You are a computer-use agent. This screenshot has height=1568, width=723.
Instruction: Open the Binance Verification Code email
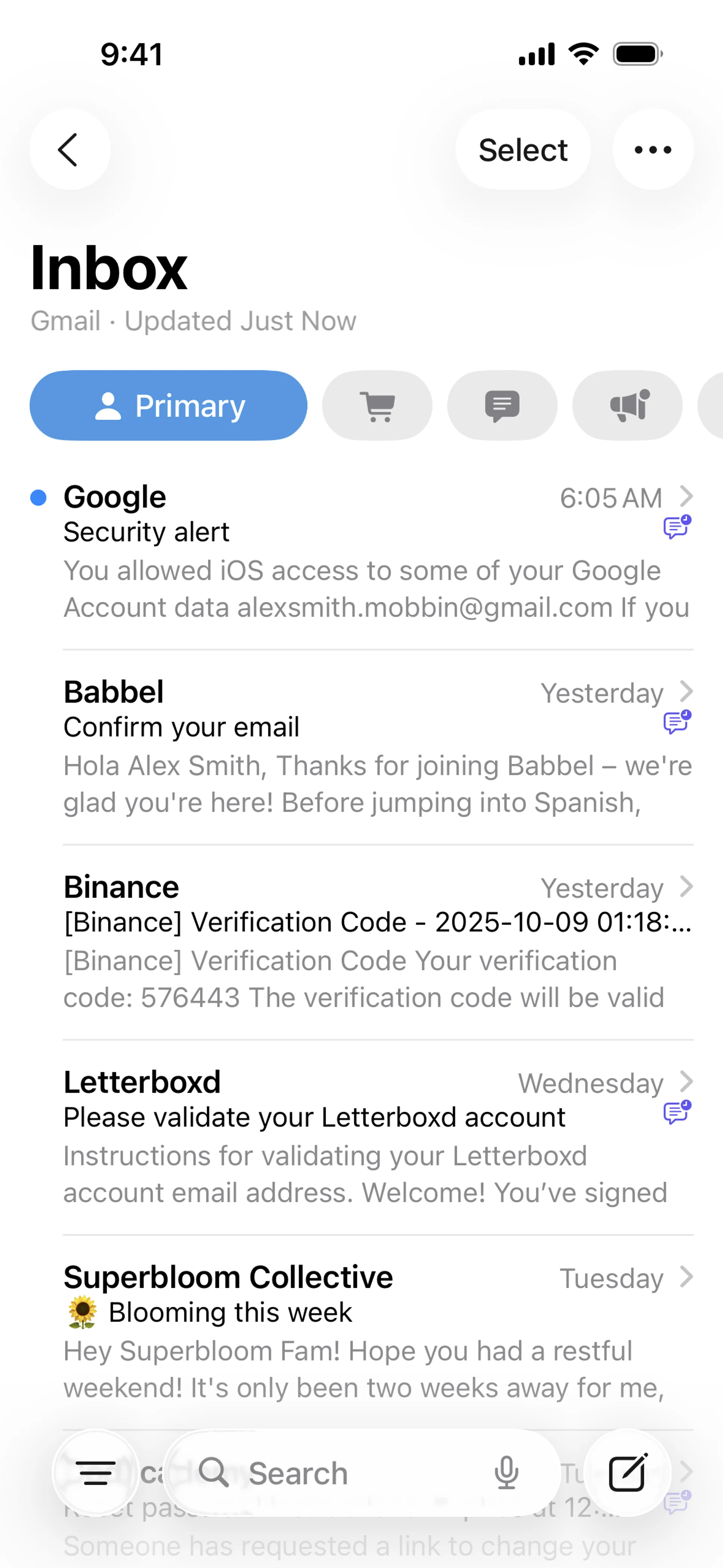coord(365,941)
